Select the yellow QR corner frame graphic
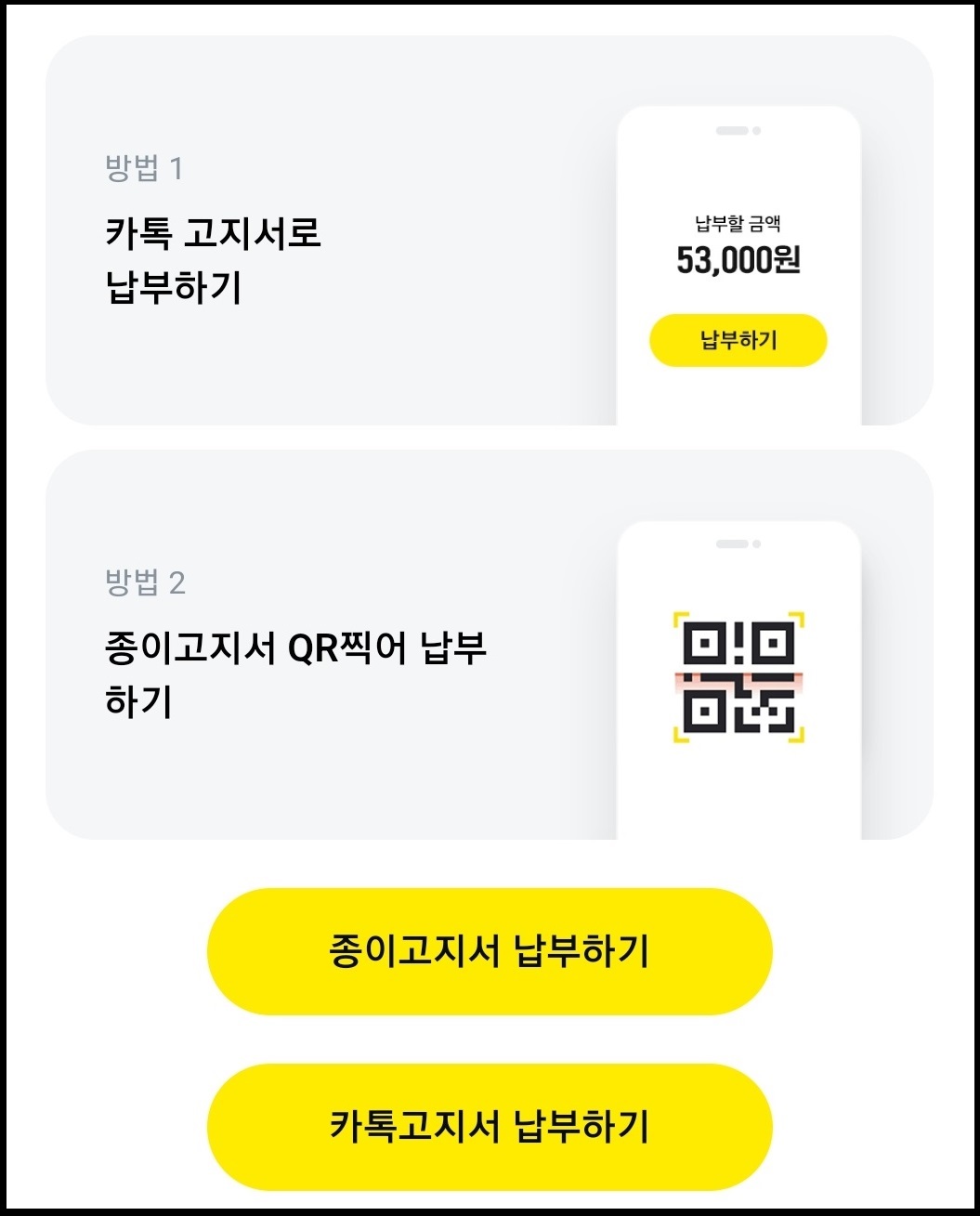The width and height of the screenshot is (980, 1216). pos(679,621)
